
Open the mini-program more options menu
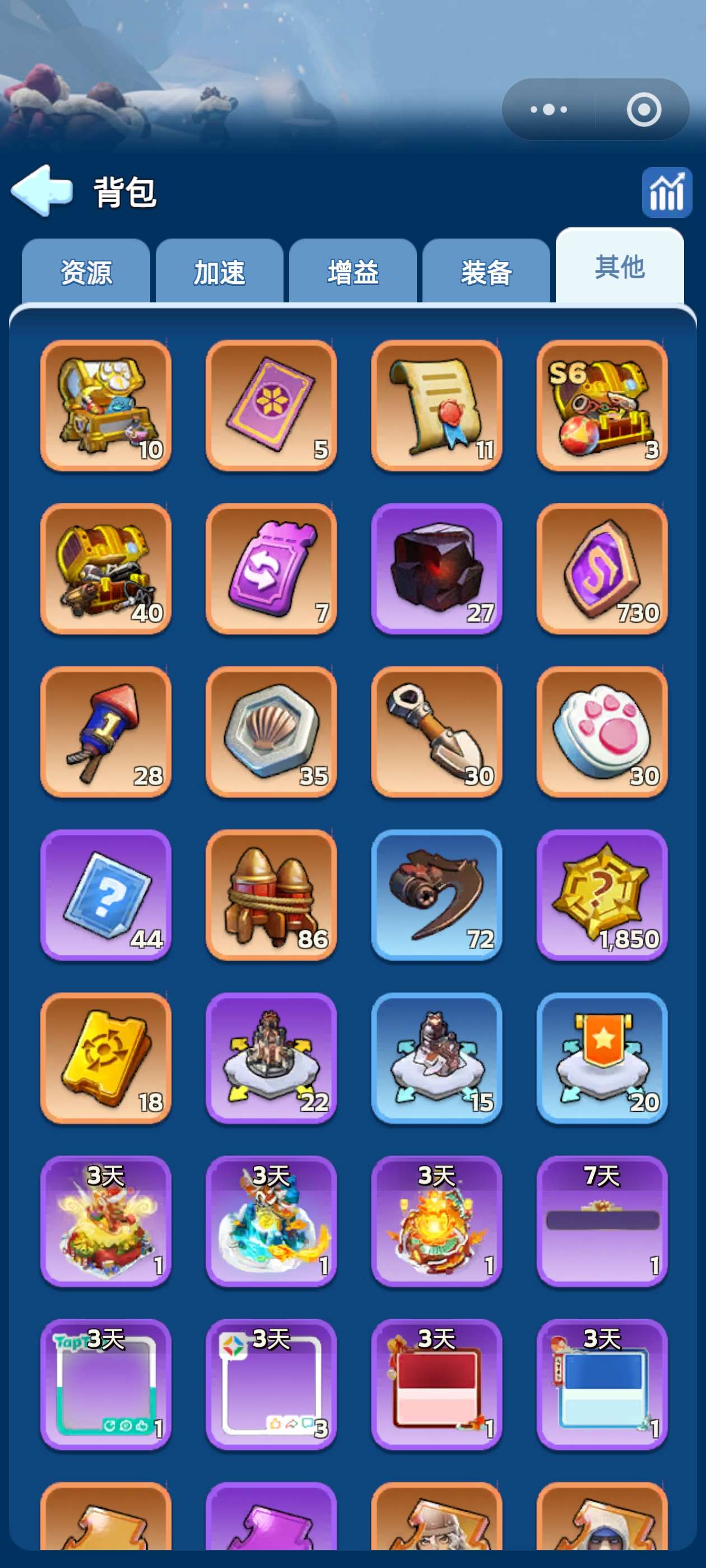coord(548,110)
